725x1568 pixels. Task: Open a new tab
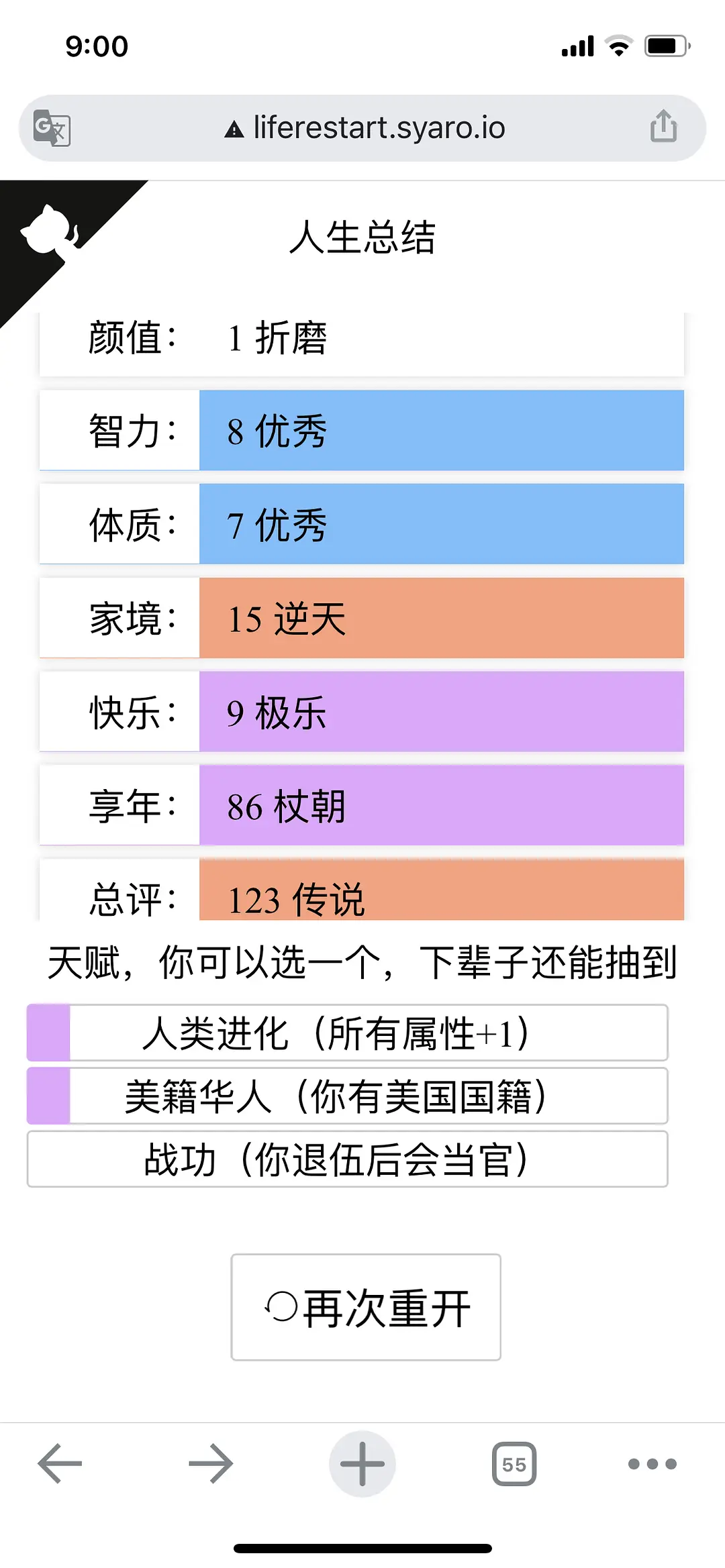362,1463
